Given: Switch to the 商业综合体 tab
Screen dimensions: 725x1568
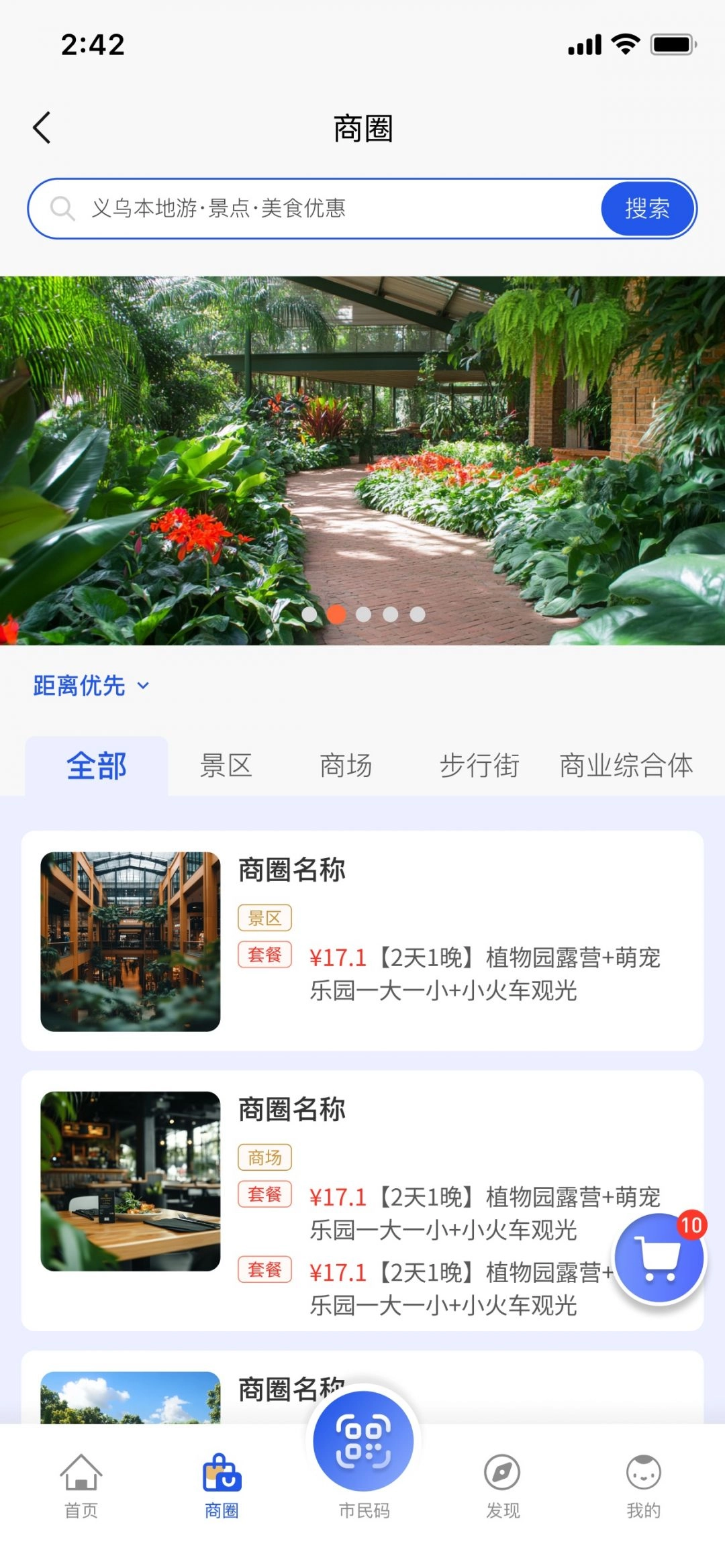Looking at the screenshot, I should pyautogui.click(x=626, y=766).
